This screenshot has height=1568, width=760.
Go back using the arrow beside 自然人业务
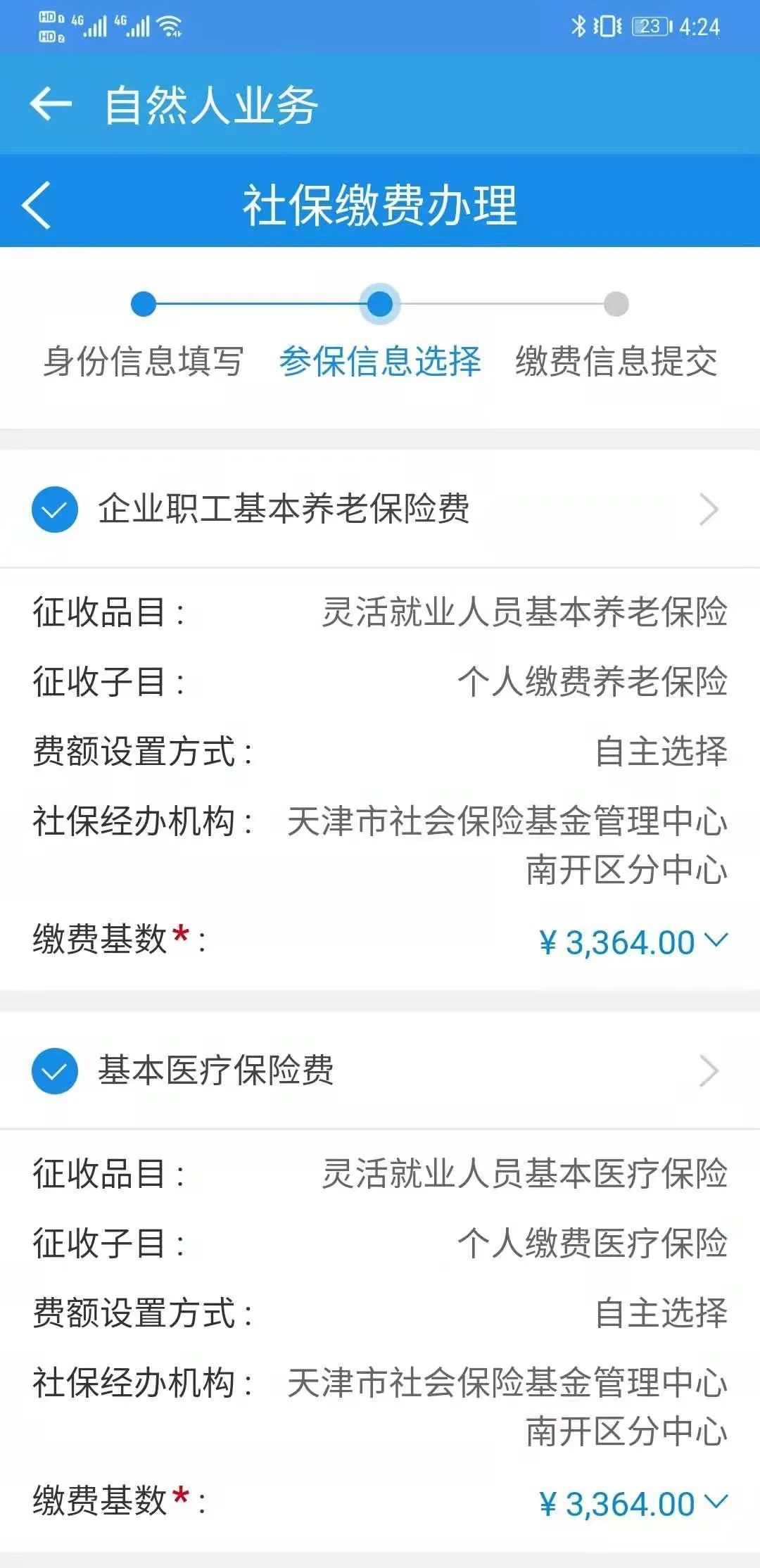[x=51, y=104]
